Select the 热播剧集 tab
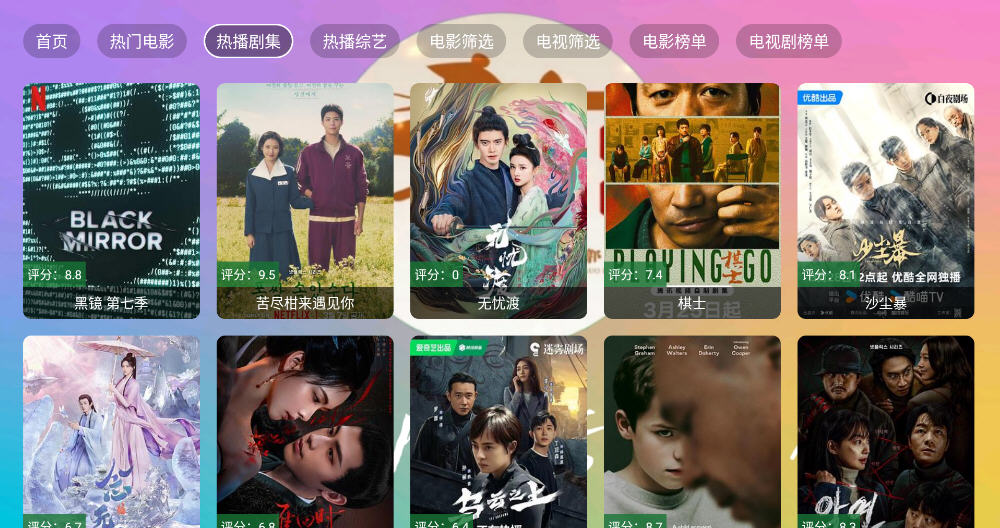1000x528 pixels. (248, 42)
